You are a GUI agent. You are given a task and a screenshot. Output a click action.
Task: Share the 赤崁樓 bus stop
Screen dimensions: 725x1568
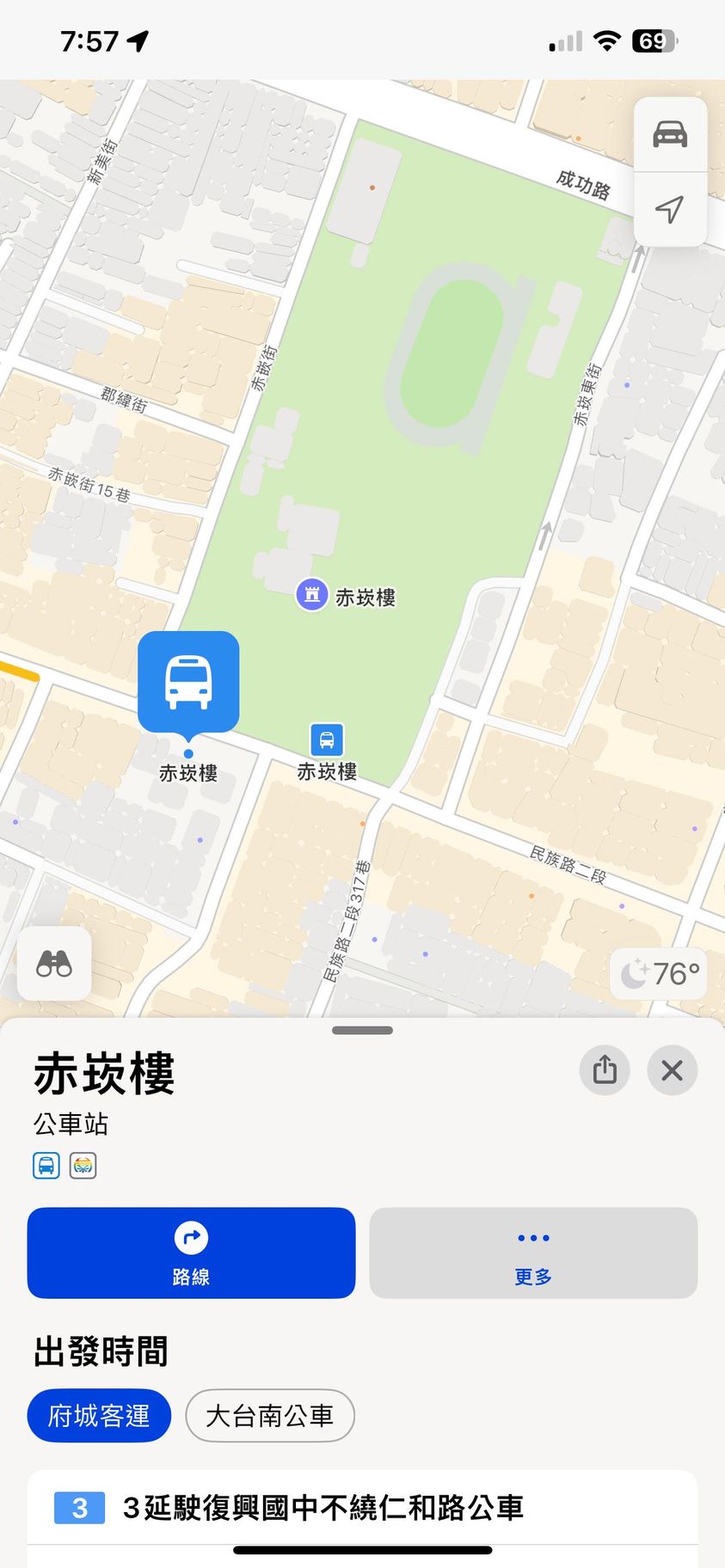(x=605, y=1070)
